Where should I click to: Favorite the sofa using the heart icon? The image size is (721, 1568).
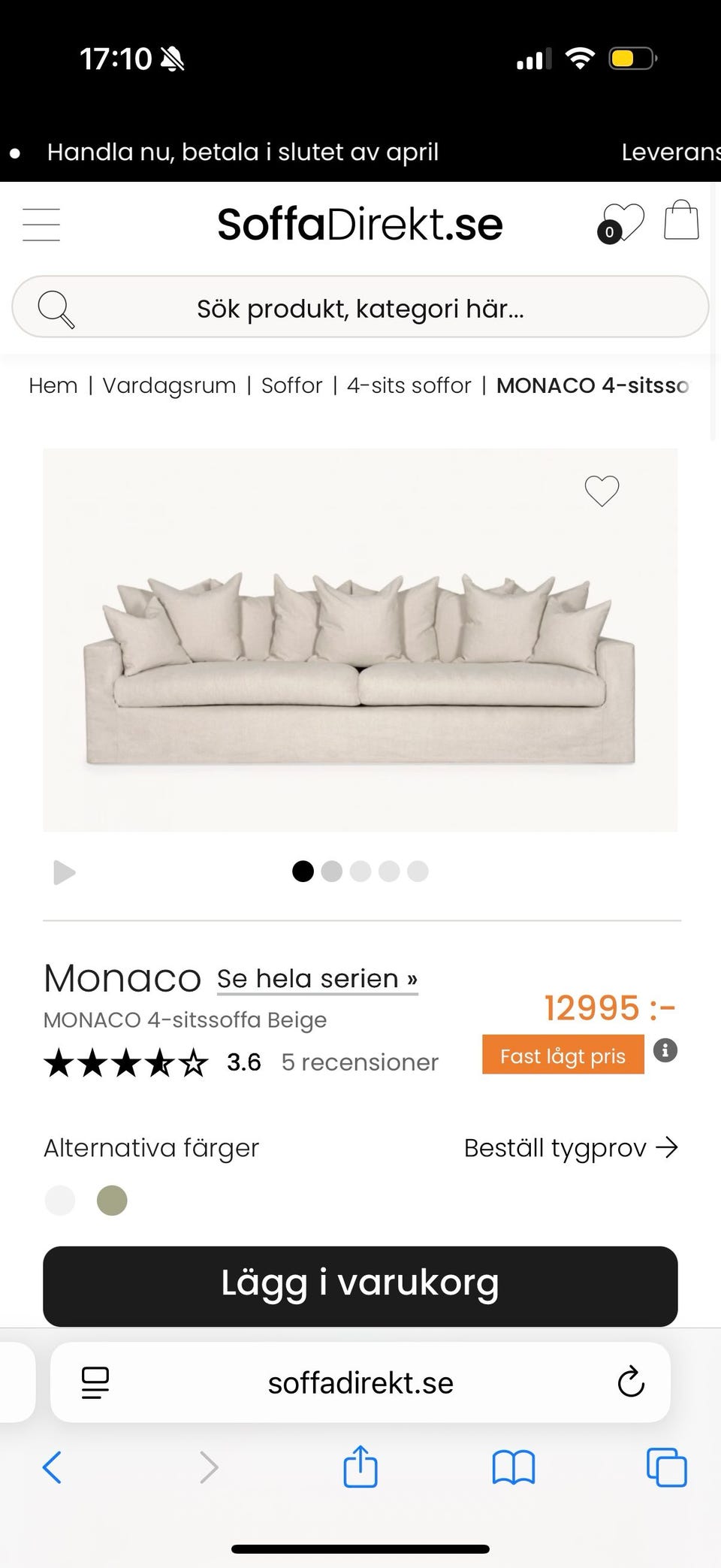(601, 490)
